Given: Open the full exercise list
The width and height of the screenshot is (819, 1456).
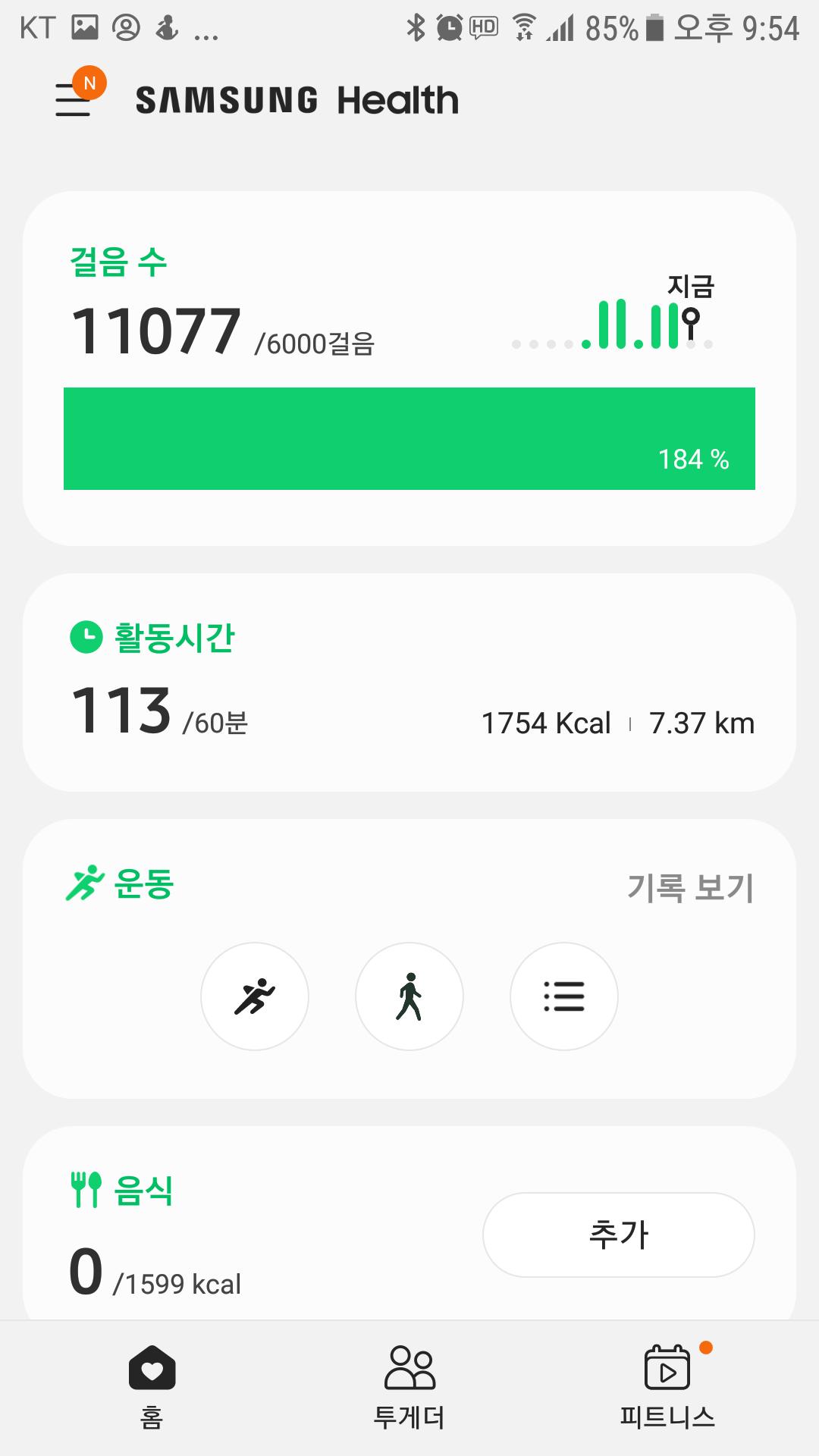Looking at the screenshot, I should click(x=564, y=996).
